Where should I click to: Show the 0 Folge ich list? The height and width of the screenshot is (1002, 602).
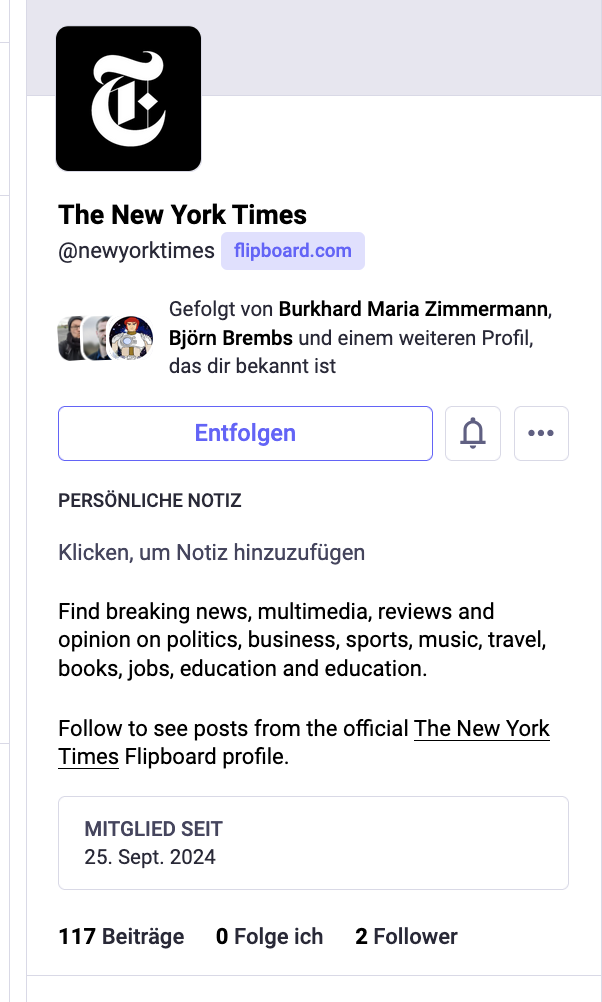coord(270,936)
